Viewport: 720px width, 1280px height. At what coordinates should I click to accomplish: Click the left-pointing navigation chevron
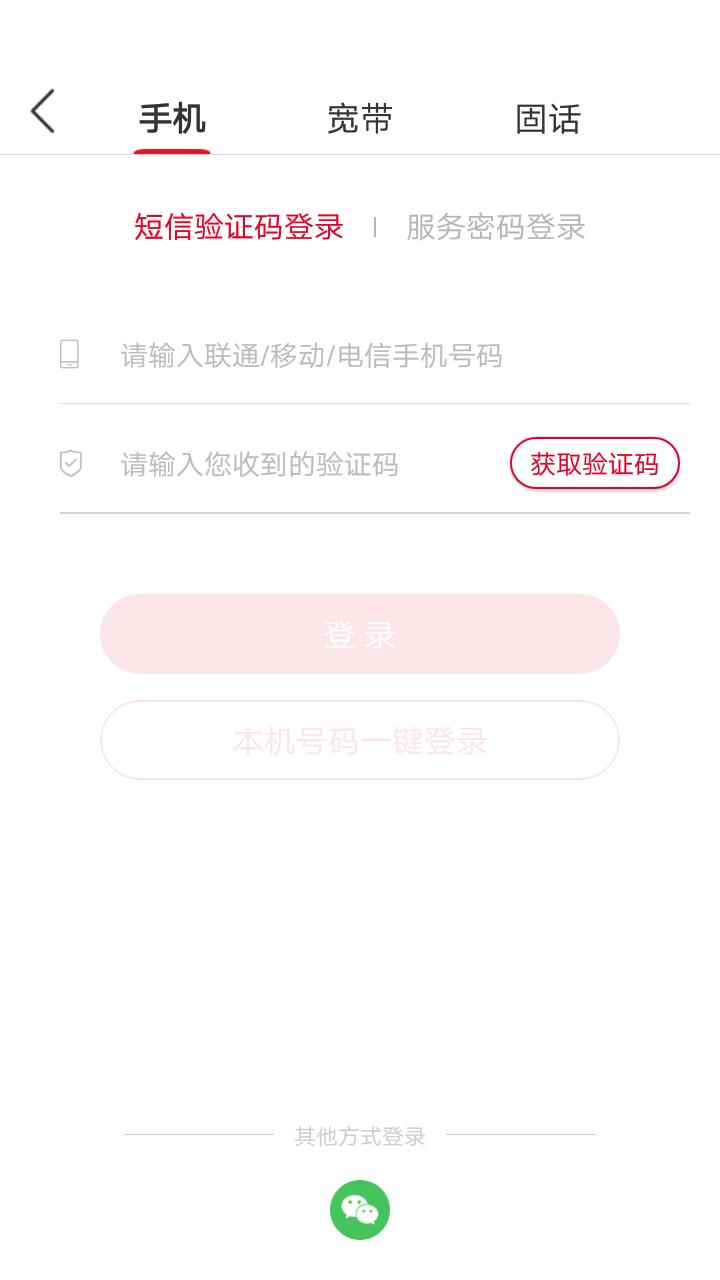pos(42,112)
